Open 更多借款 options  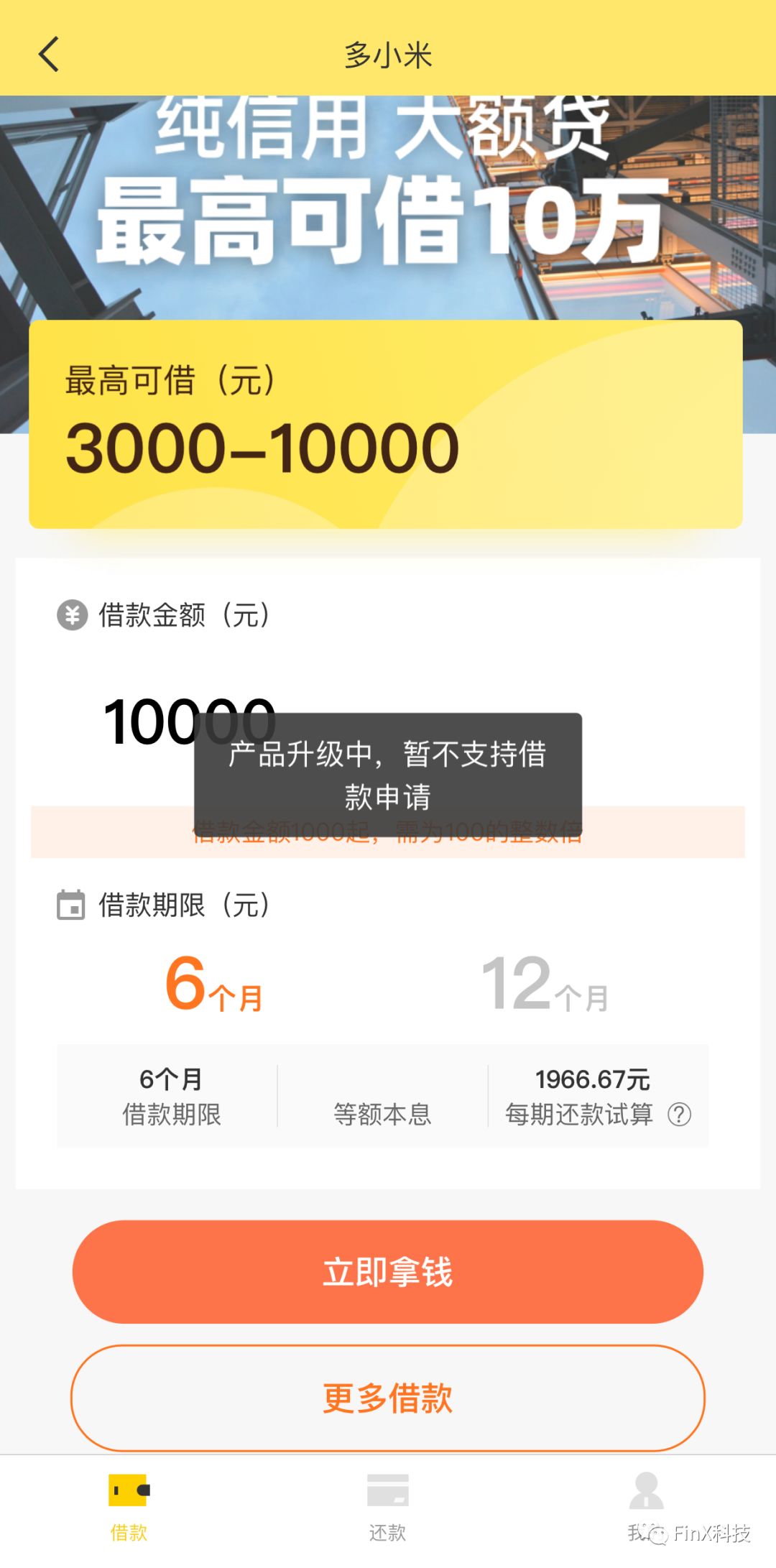(x=388, y=1398)
